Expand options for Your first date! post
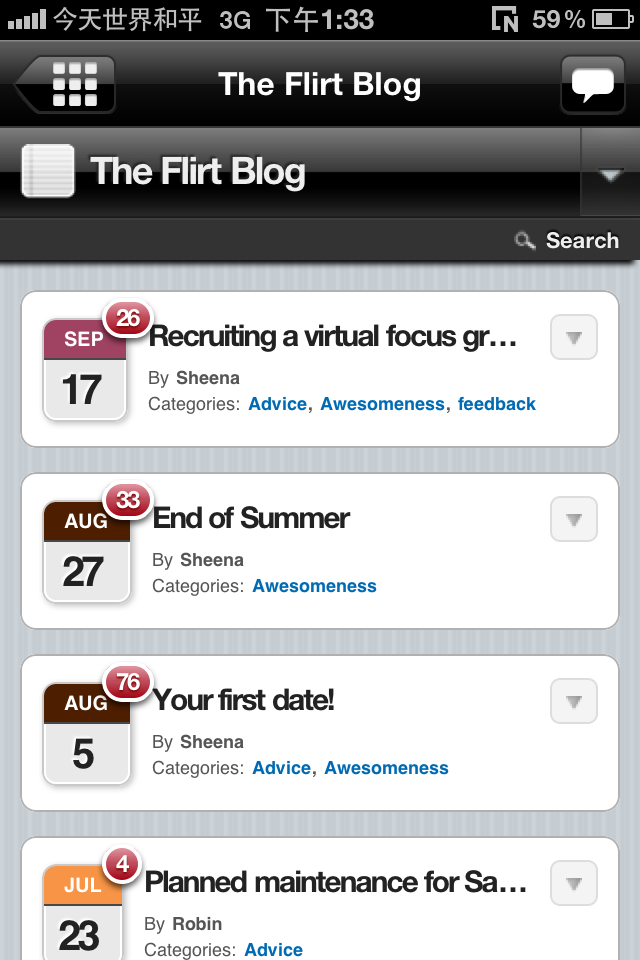Image resolution: width=640 pixels, height=960 pixels. click(574, 702)
